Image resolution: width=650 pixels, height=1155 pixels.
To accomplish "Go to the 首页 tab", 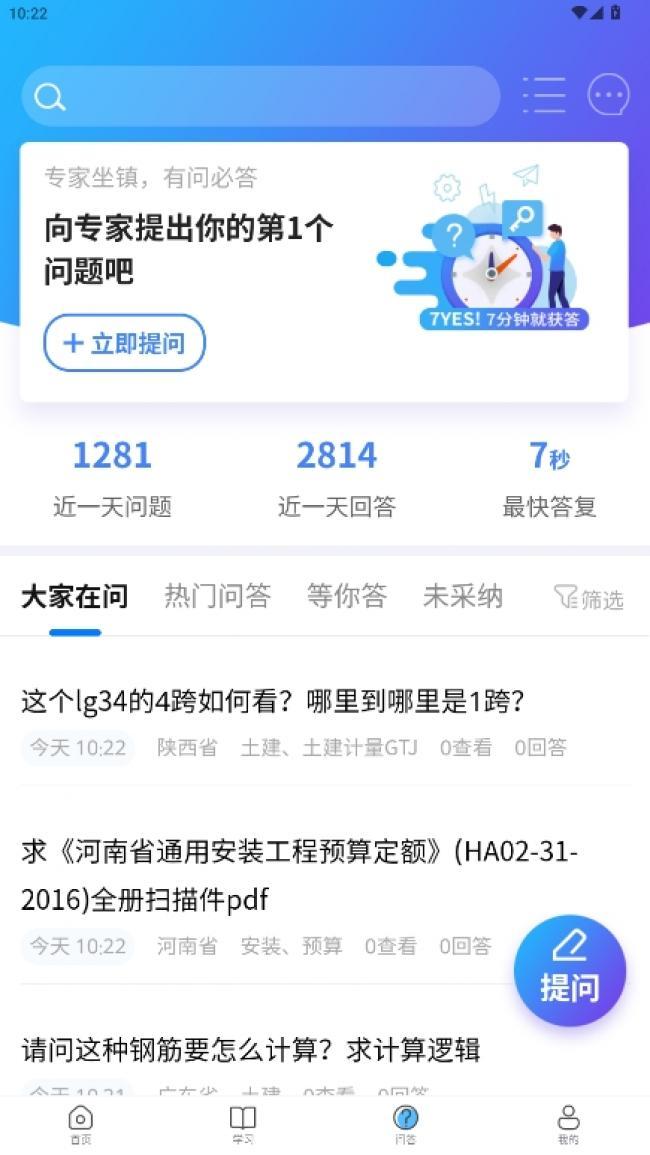I will tap(80, 1124).
